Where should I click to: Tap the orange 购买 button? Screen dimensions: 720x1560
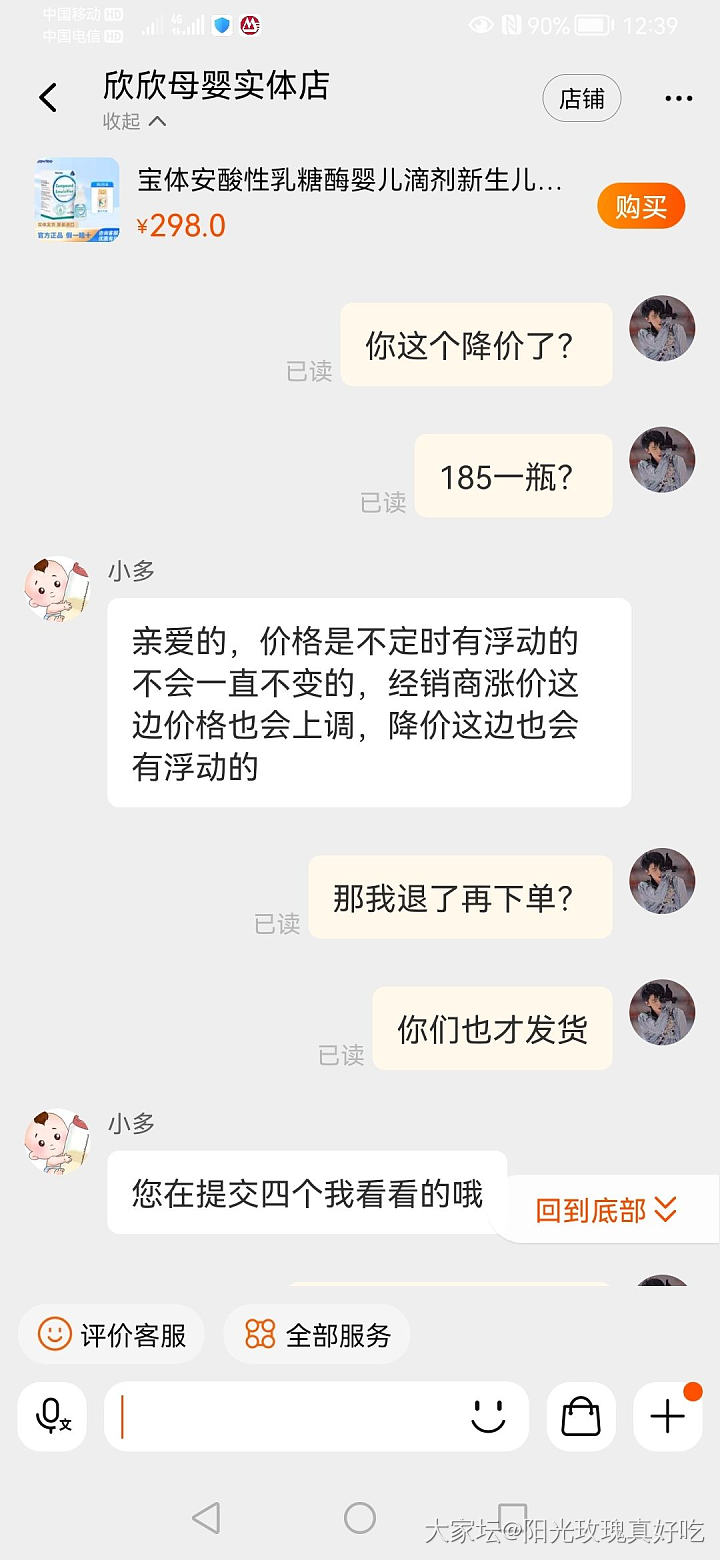[640, 207]
